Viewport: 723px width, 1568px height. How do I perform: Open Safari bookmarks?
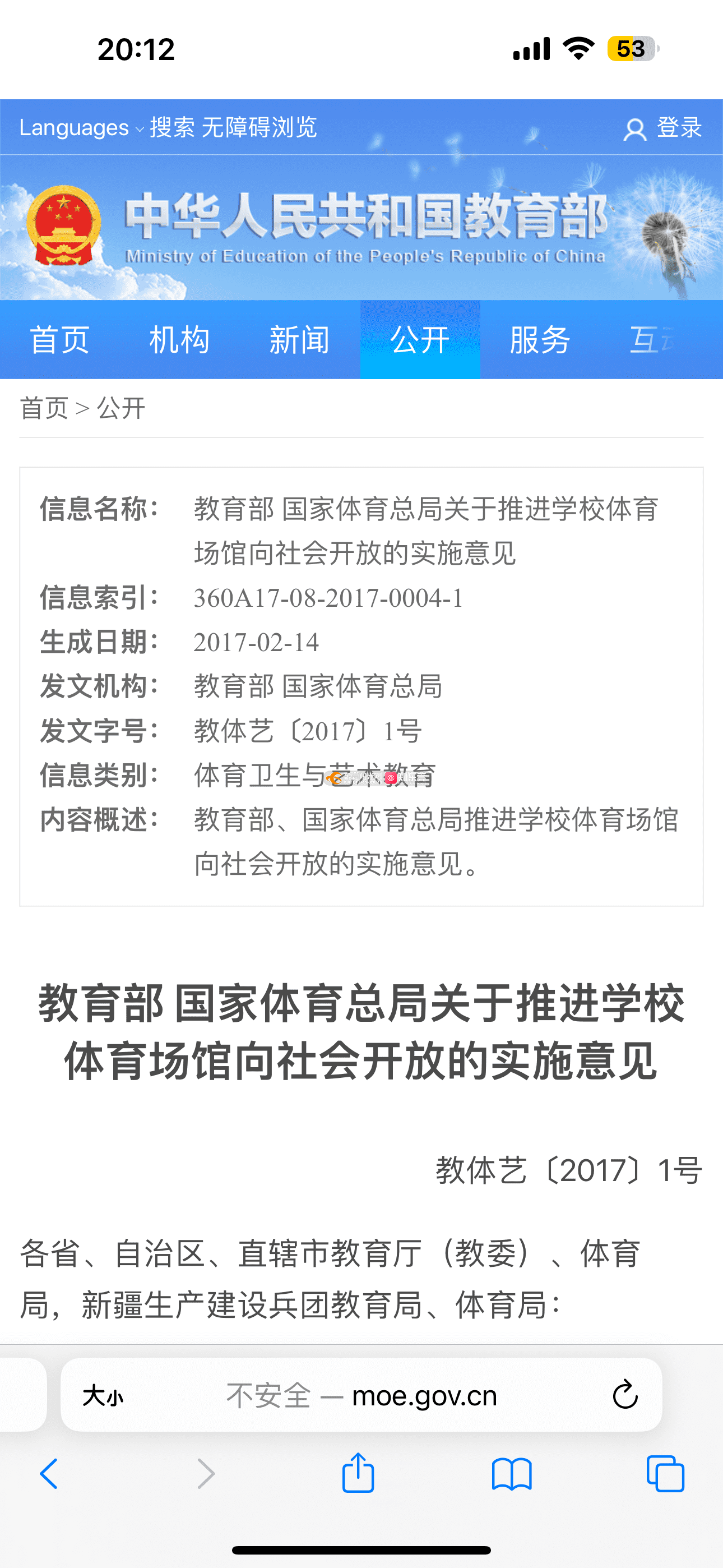click(512, 1474)
